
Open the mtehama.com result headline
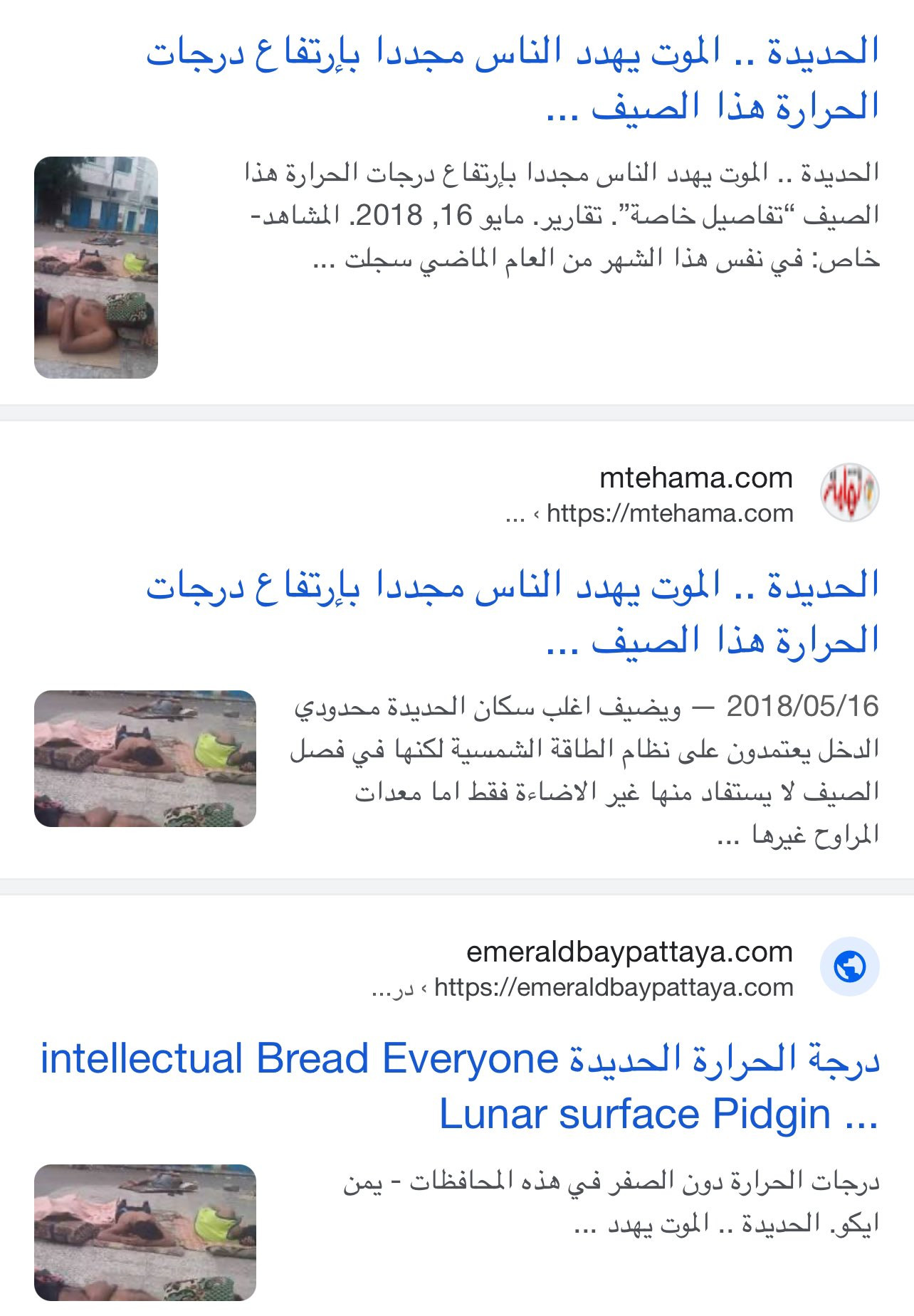tap(513, 614)
